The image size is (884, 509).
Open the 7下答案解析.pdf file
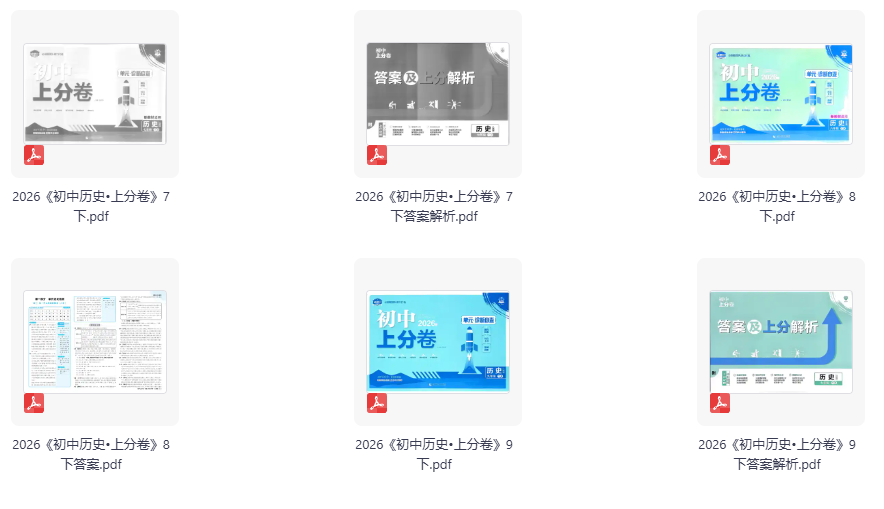pyautogui.click(x=438, y=95)
